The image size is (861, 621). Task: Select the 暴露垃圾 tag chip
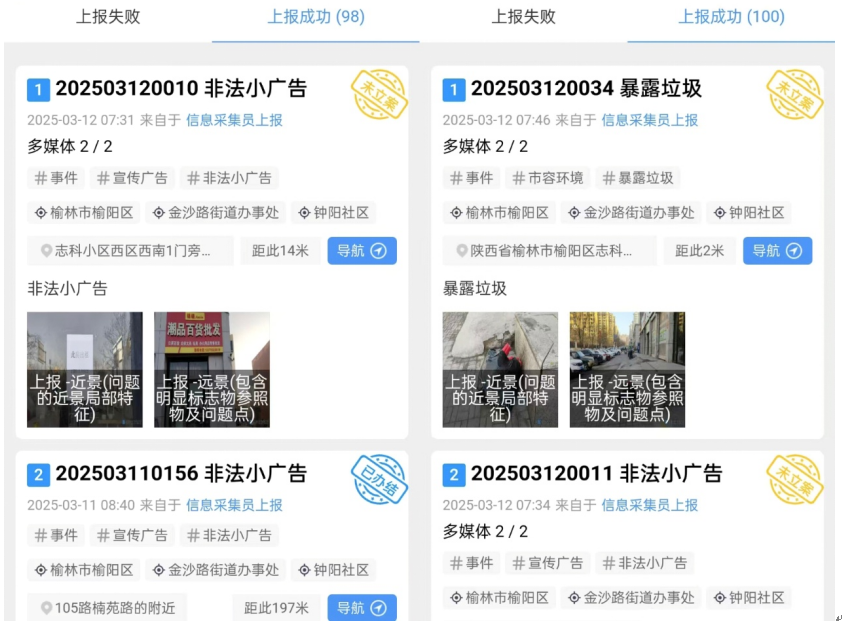tap(638, 178)
